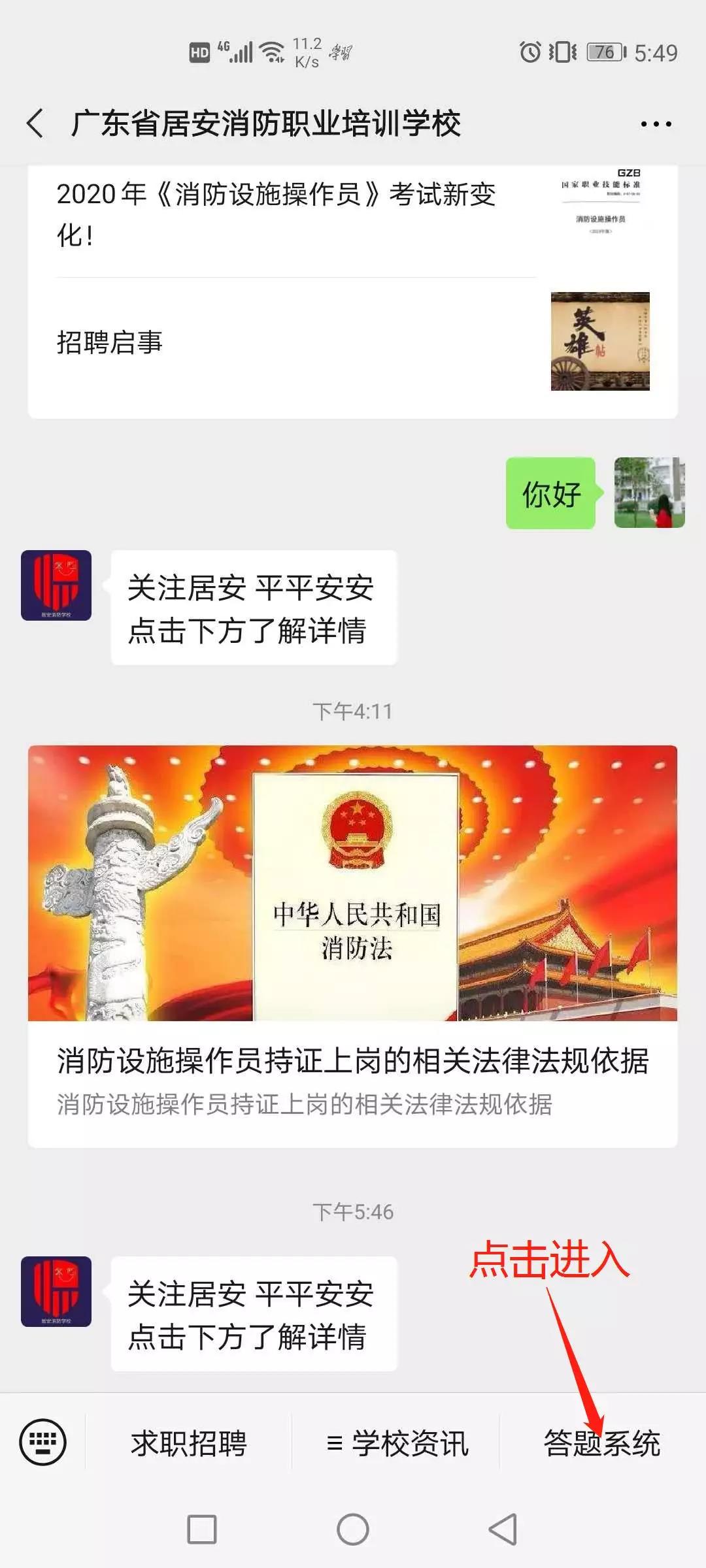Open the 消防设施操作员持证上岗 law article card

352,945
